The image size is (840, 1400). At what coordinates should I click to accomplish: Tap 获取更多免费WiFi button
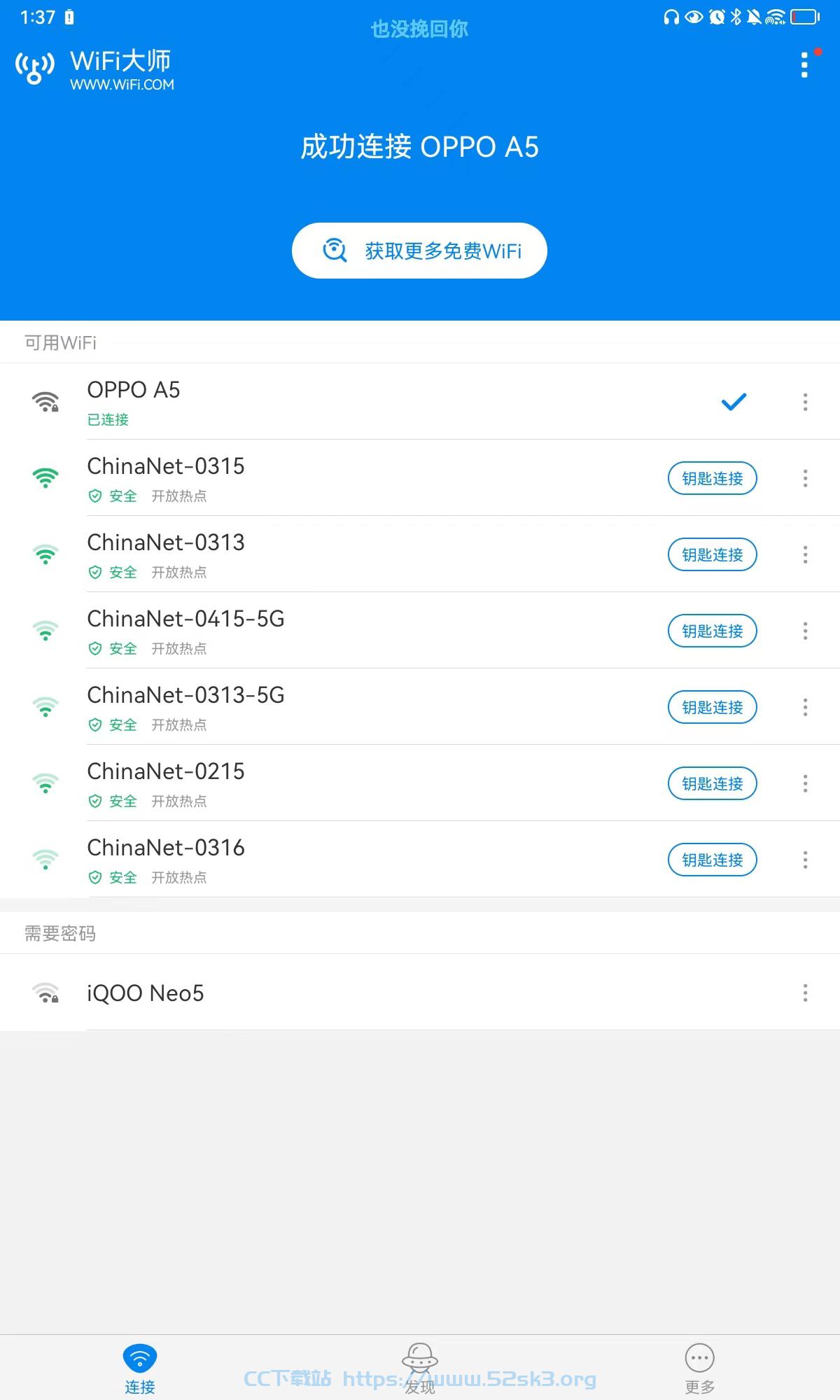[x=419, y=251]
